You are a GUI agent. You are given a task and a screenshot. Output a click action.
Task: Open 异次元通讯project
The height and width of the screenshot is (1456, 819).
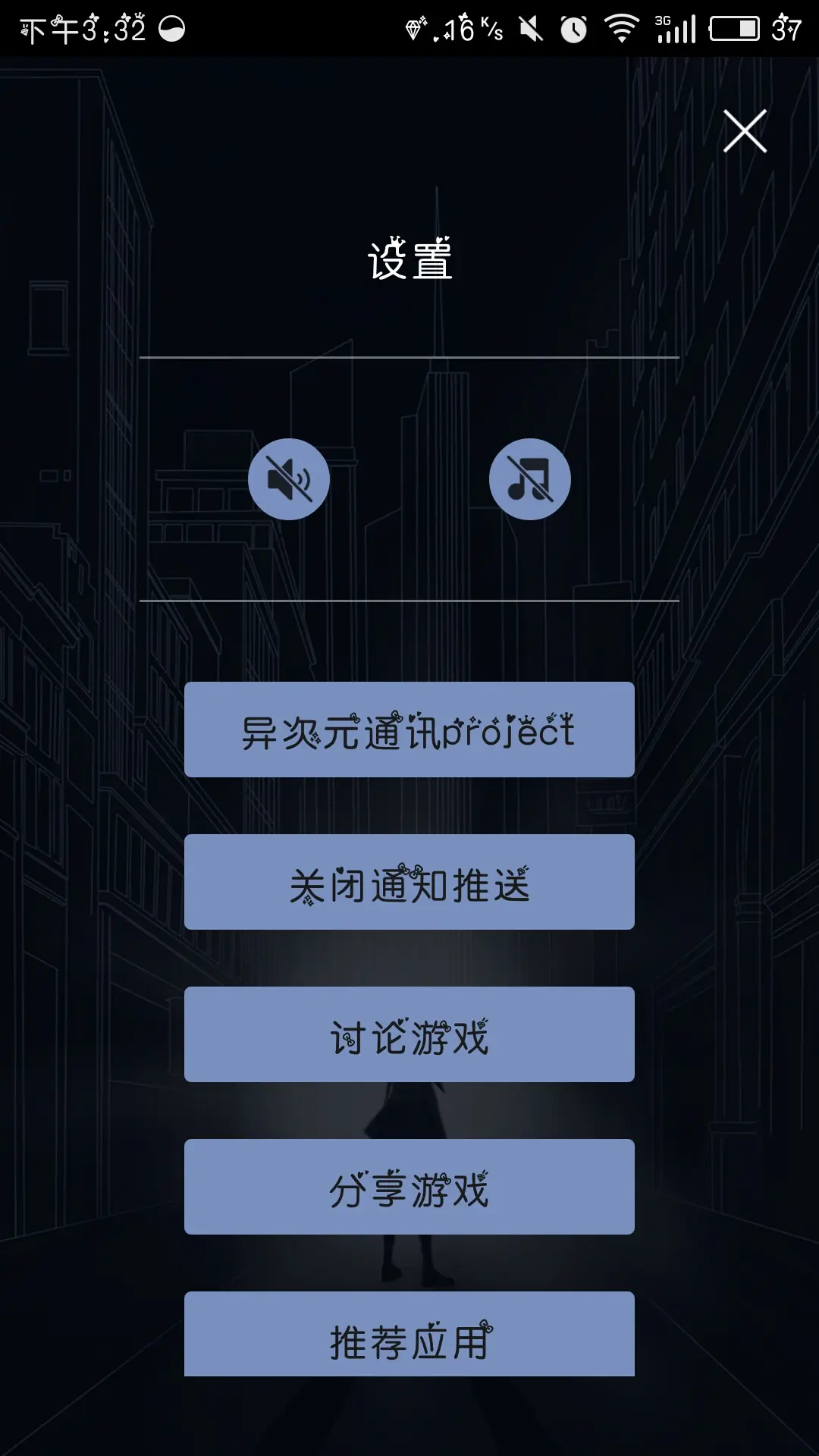(409, 730)
